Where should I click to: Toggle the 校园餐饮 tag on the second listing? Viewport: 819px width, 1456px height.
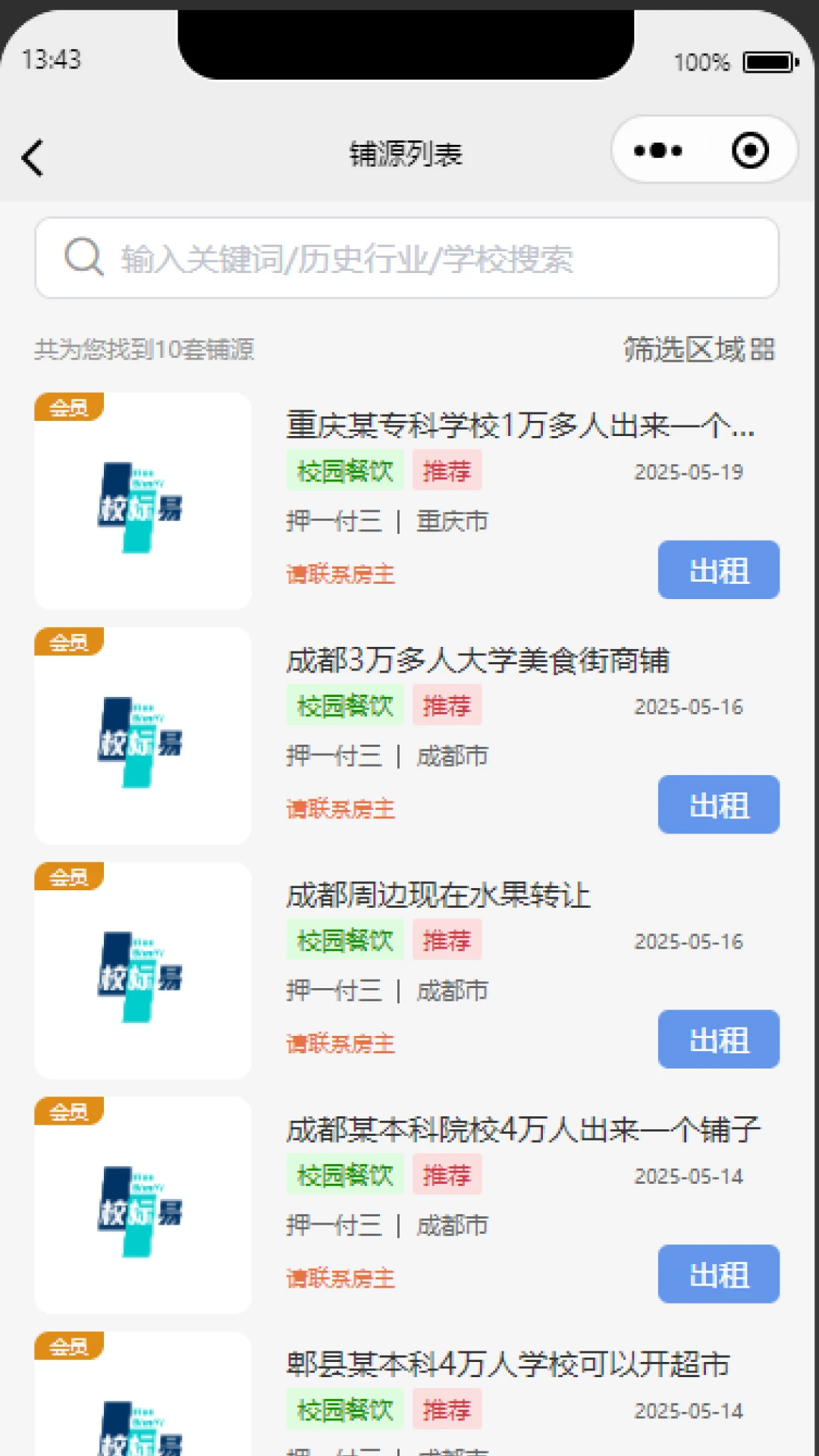point(344,704)
